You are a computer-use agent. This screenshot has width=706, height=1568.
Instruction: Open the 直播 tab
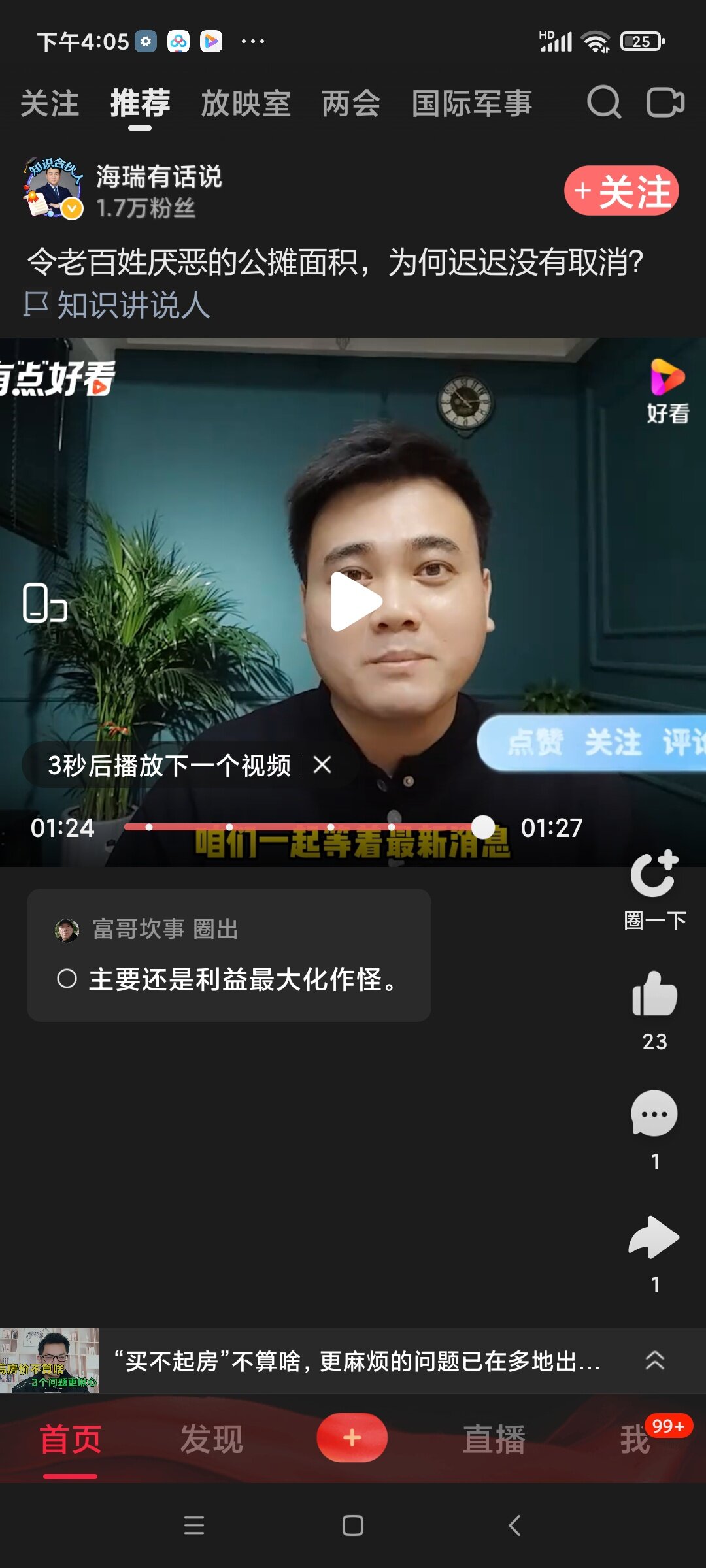(x=494, y=1439)
